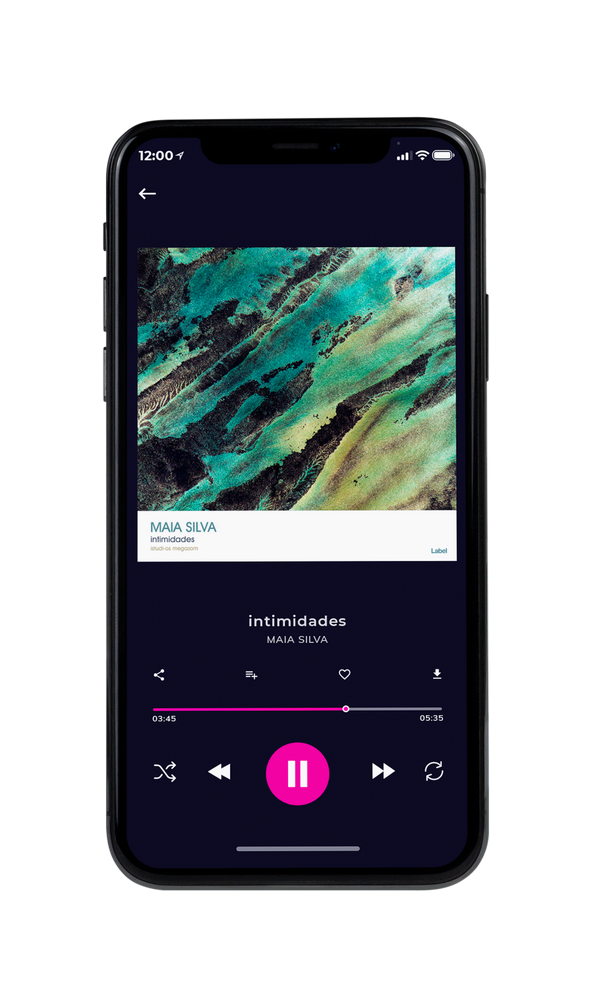Add this track to a playlist
Screen dimensions: 600x1000
click(251, 675)
